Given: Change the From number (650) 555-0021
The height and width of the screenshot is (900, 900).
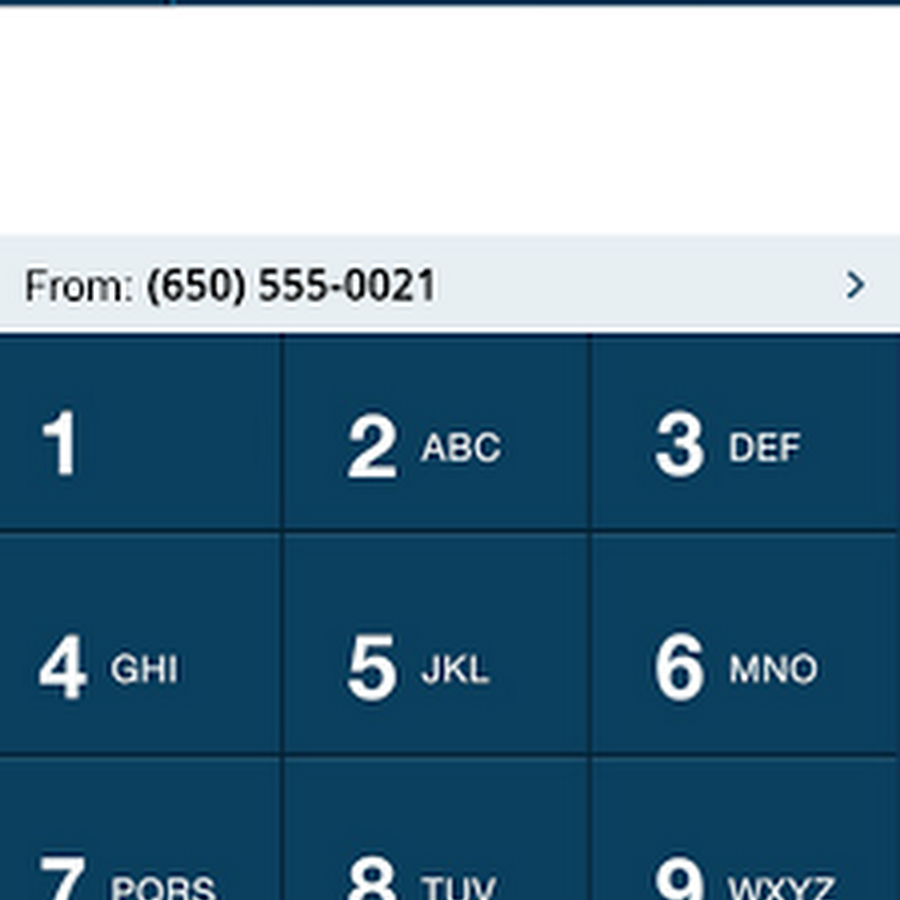Looking at the screenshot, I should coord(450,286).
